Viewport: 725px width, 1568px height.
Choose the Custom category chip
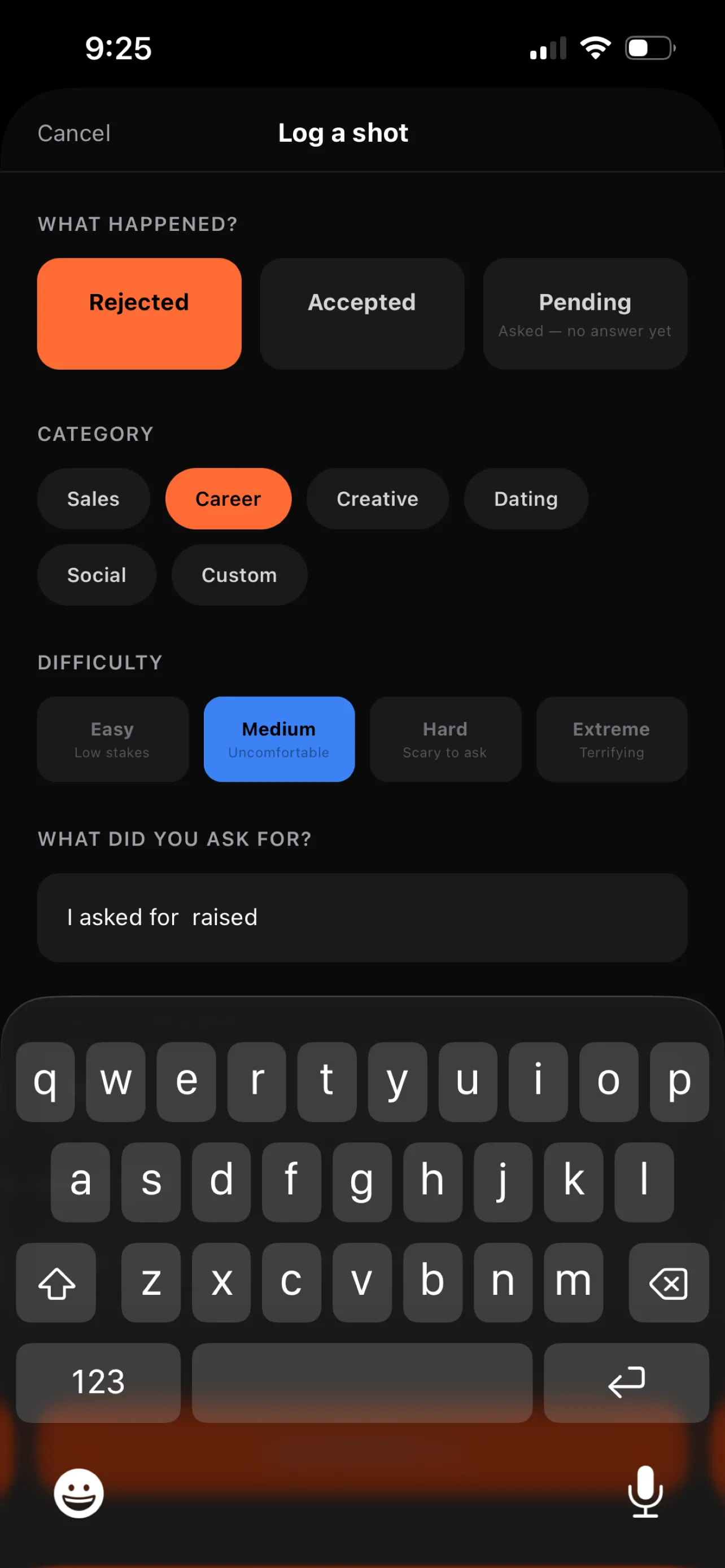[239, 575]
